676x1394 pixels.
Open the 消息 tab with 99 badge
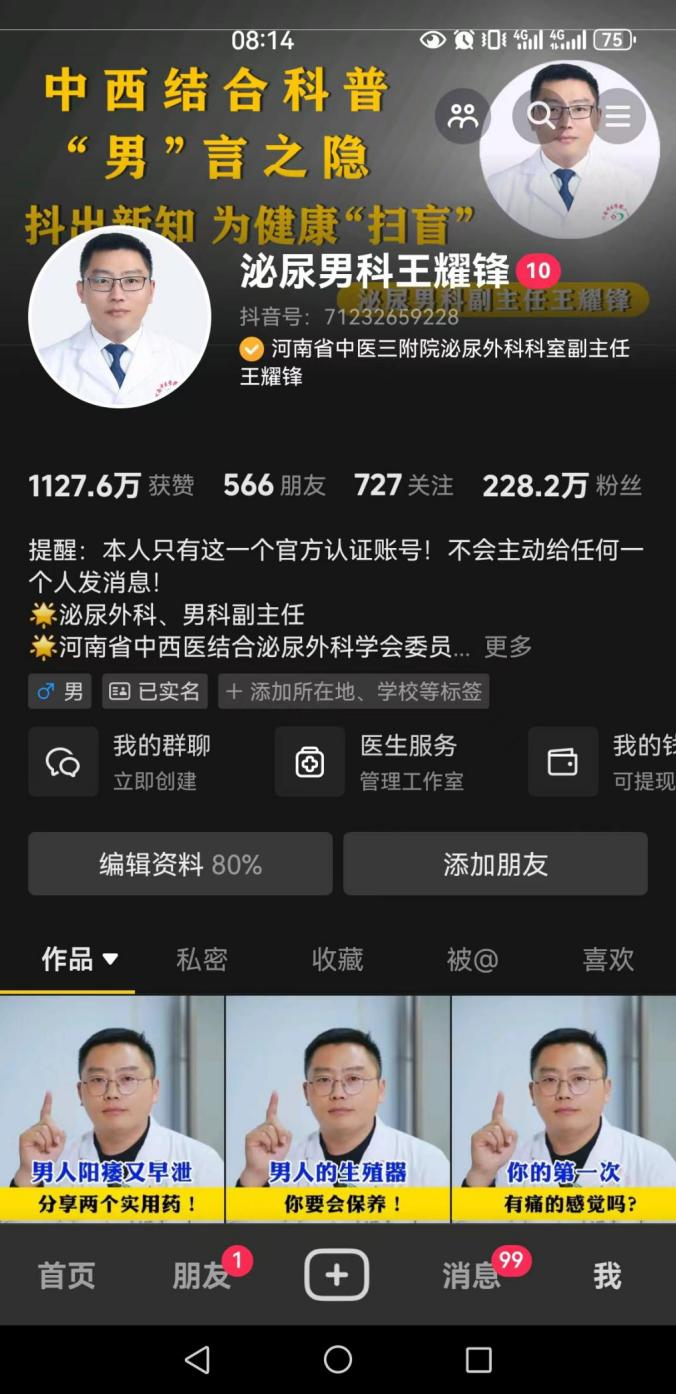(472, 1276)
